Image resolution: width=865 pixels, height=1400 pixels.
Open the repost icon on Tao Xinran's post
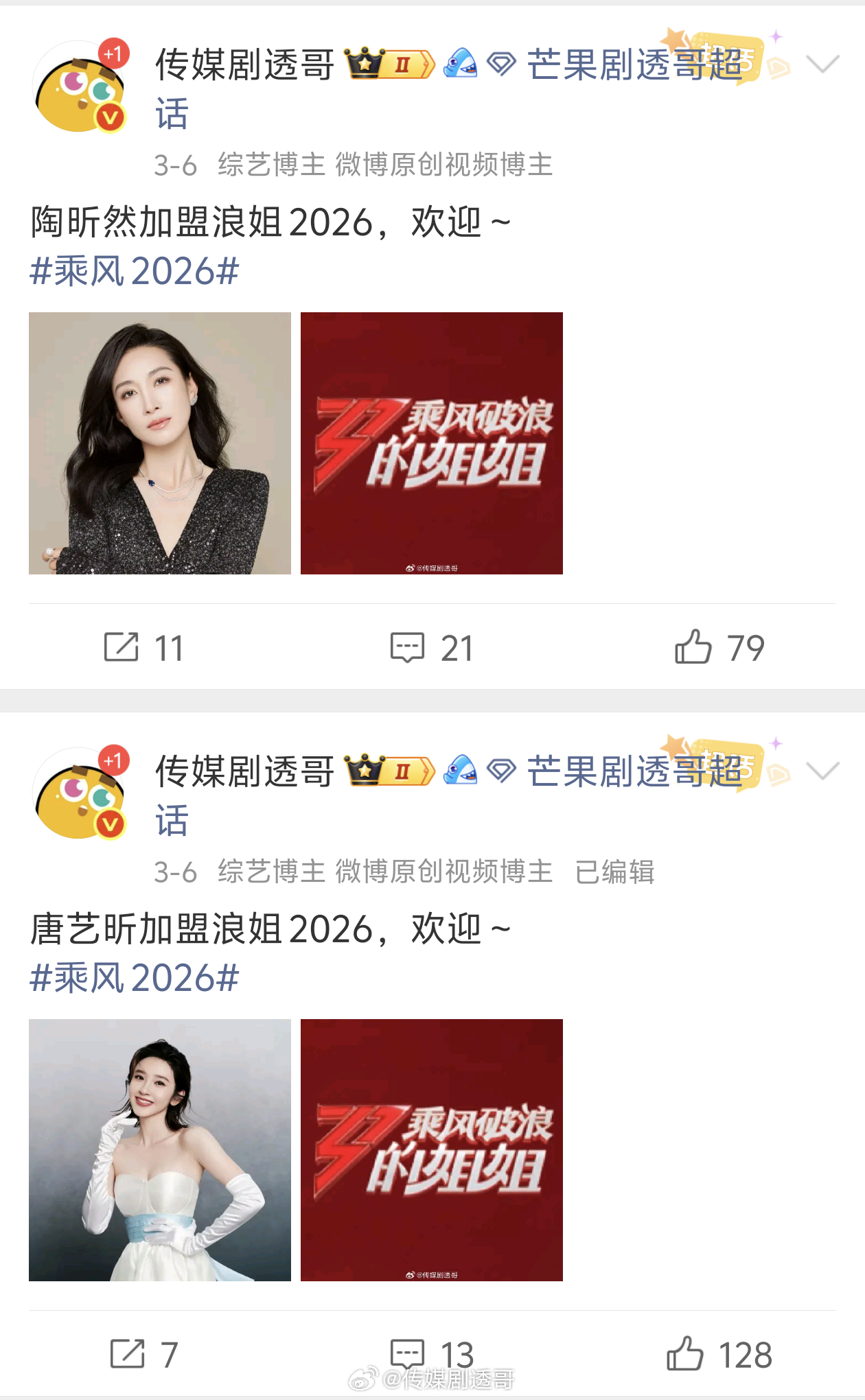tap(122, 646)
